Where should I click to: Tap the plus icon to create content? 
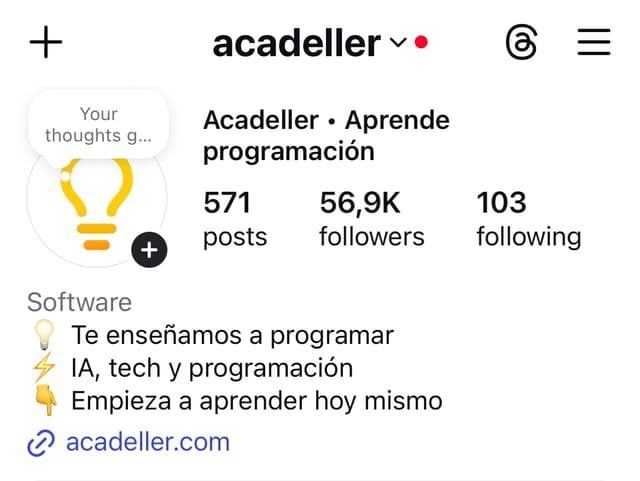pos(46,43)
